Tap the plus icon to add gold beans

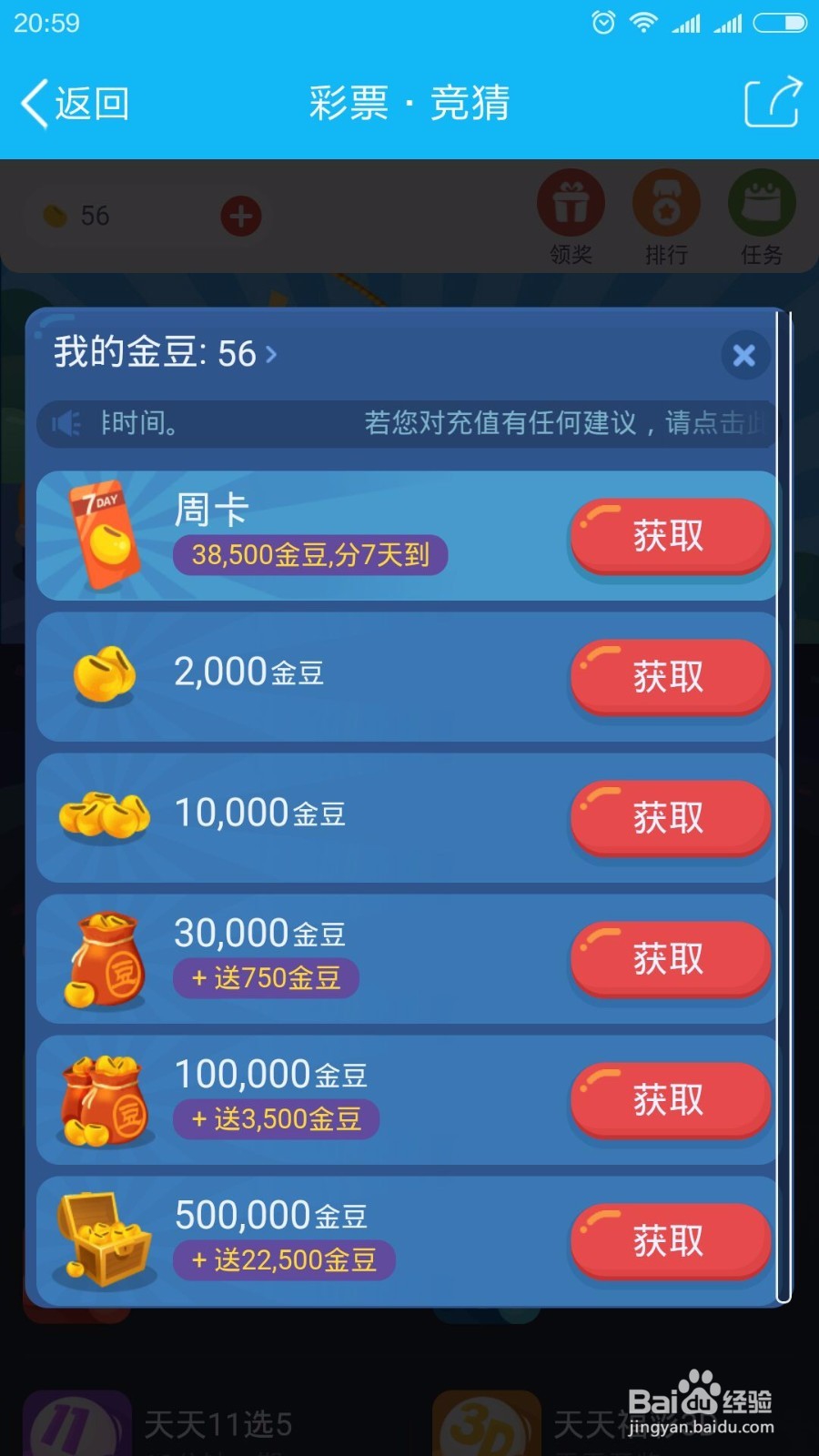239,216
